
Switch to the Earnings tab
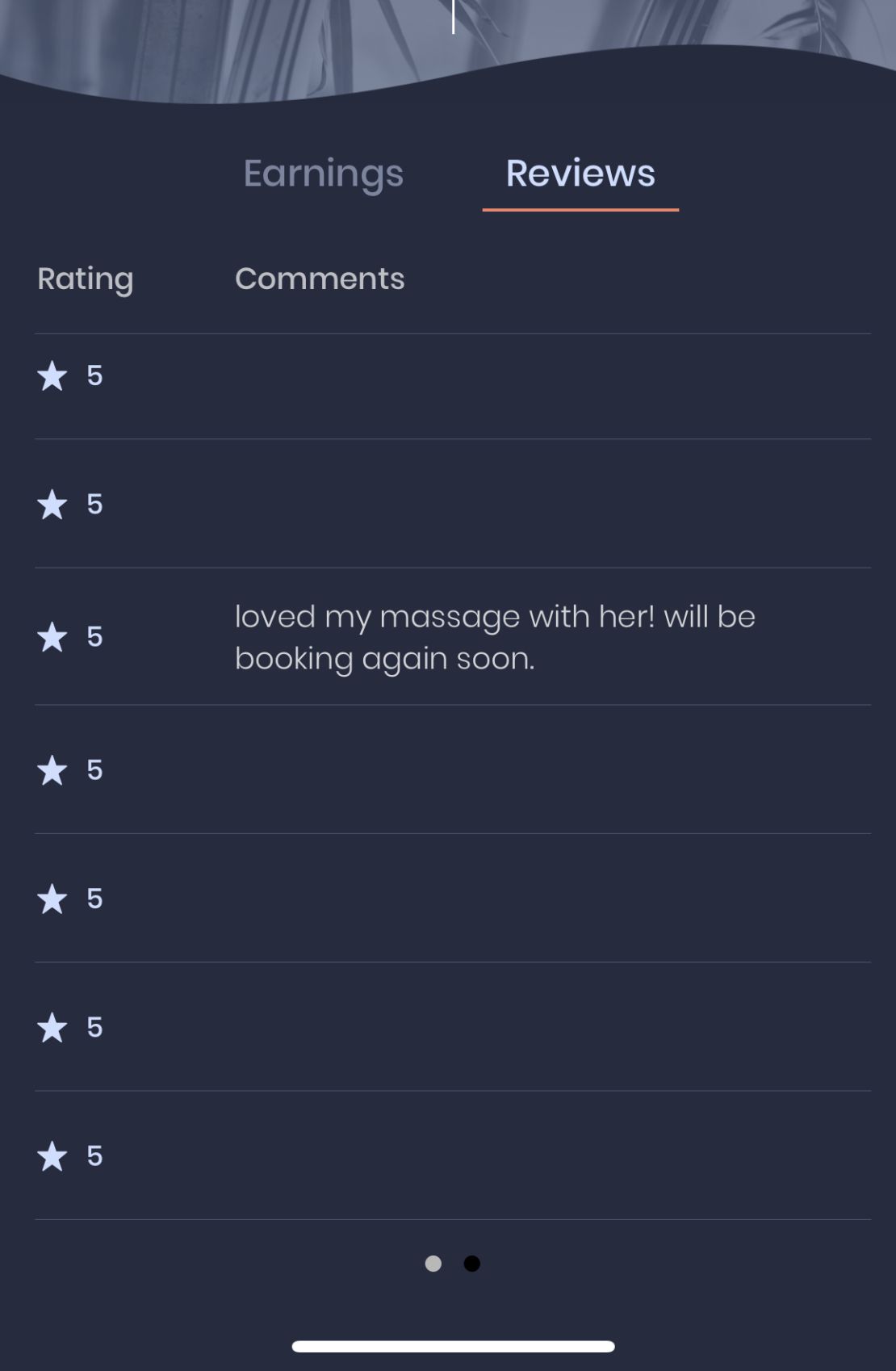[x=323, y=174]
